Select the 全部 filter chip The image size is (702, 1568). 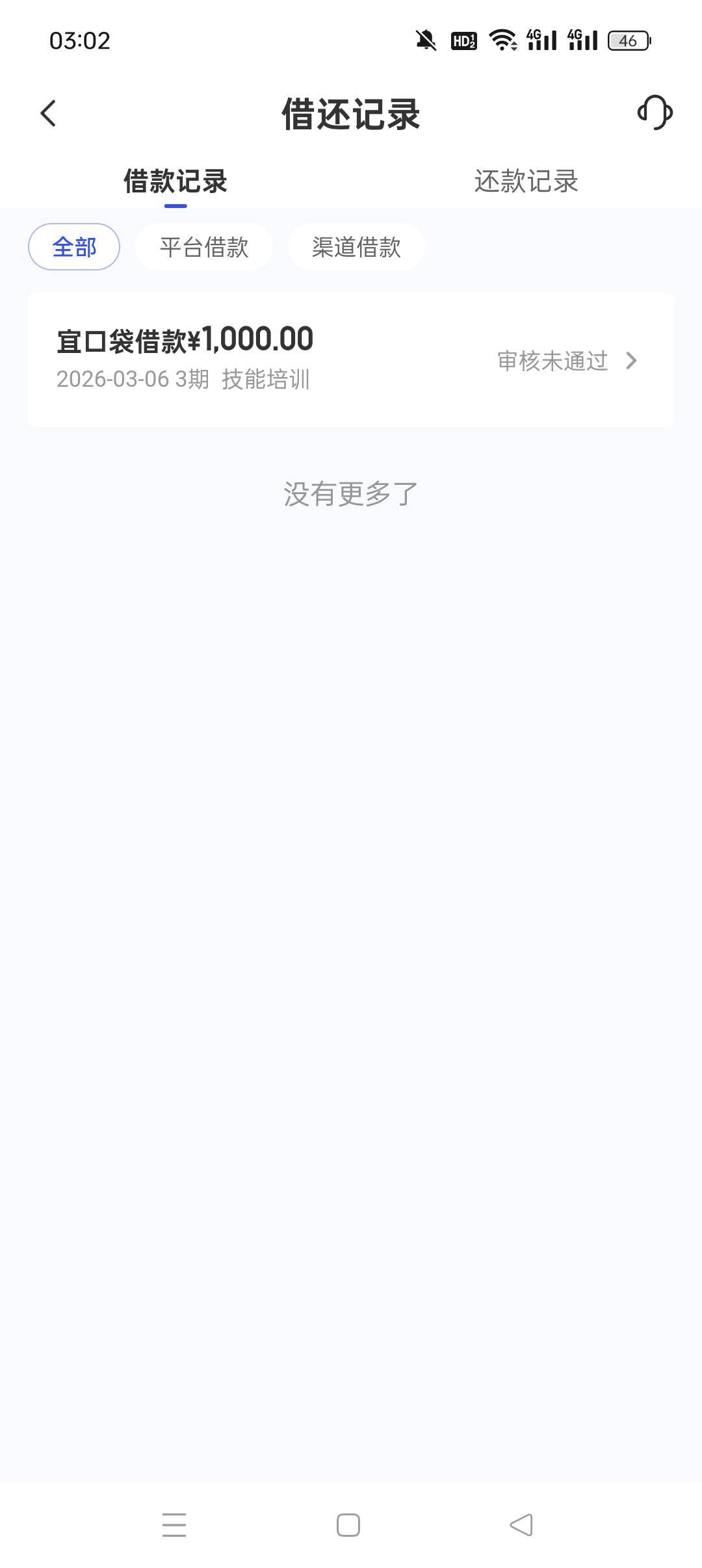click(74, 247)
